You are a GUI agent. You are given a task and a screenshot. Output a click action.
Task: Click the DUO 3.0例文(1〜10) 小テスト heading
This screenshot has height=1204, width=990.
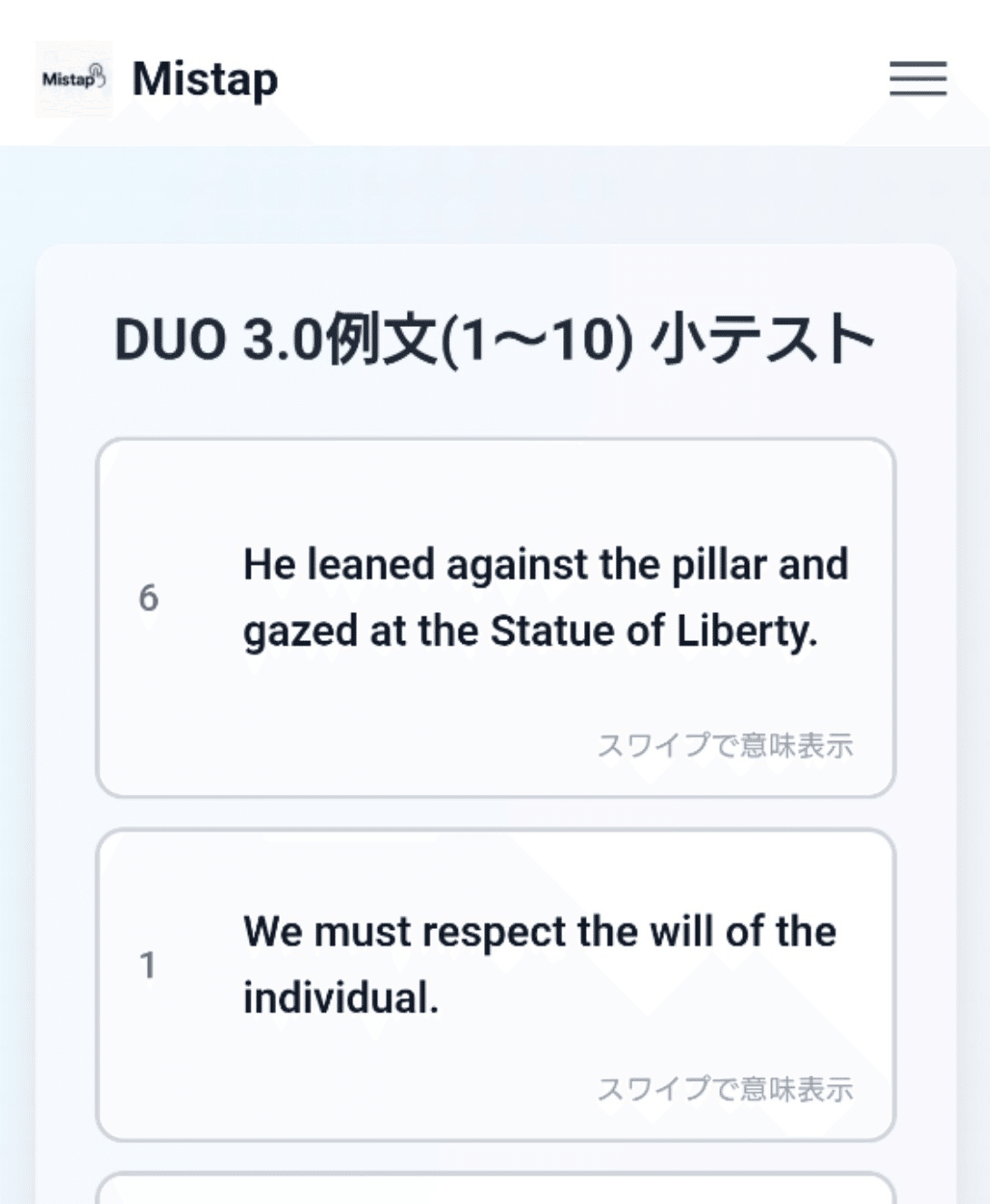coord(496,340)
